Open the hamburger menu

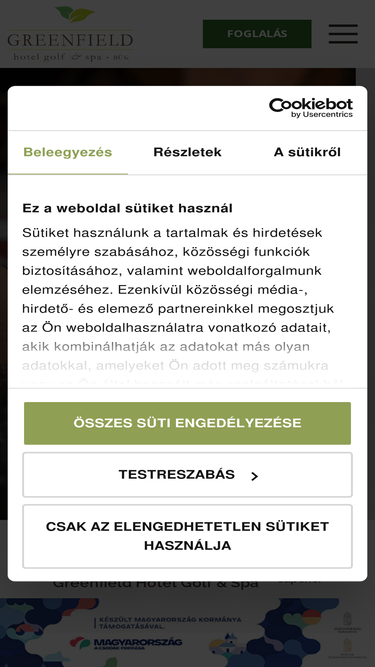tap(343, 34)
